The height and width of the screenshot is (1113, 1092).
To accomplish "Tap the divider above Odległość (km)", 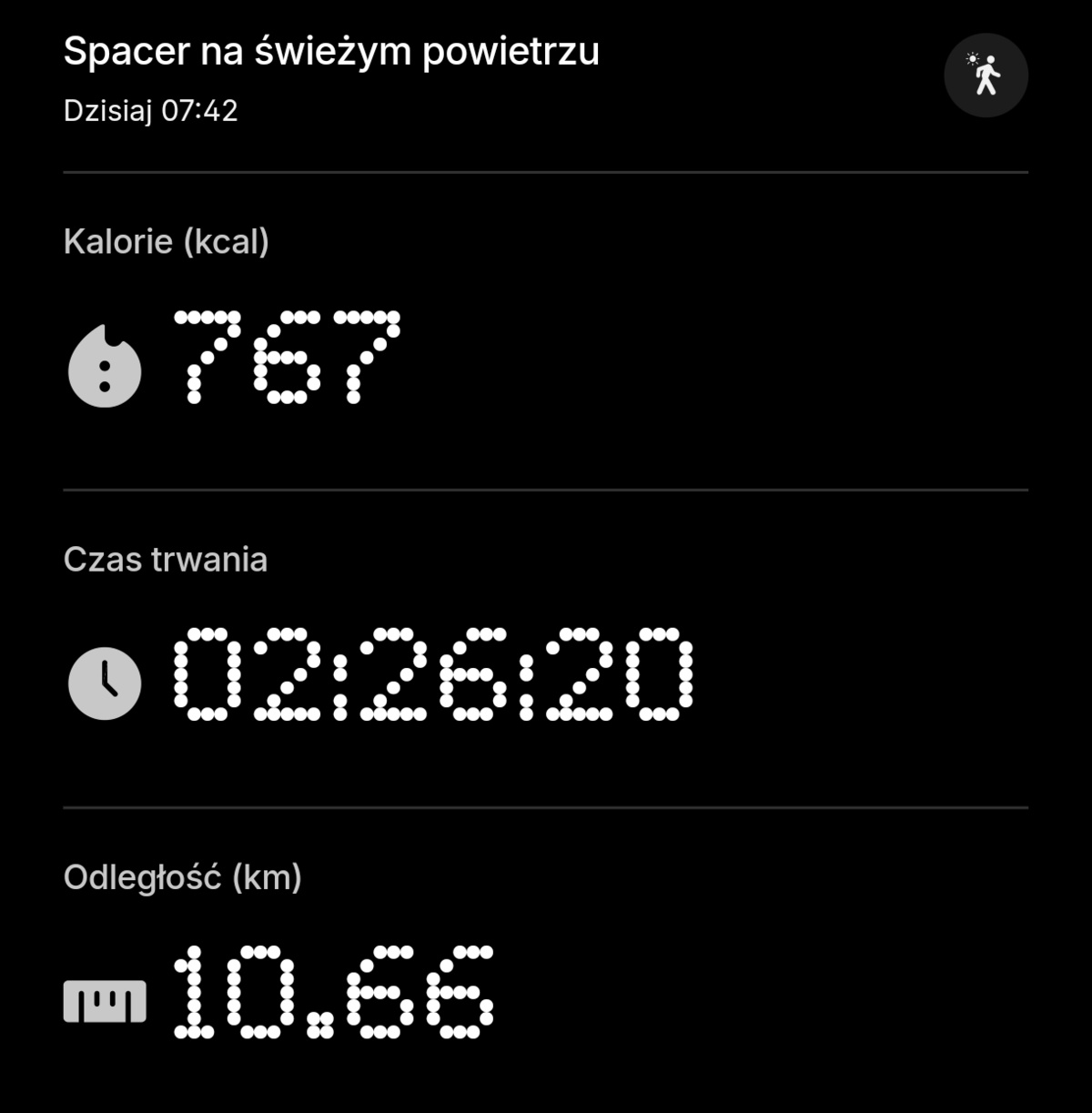I will (546, 806).
